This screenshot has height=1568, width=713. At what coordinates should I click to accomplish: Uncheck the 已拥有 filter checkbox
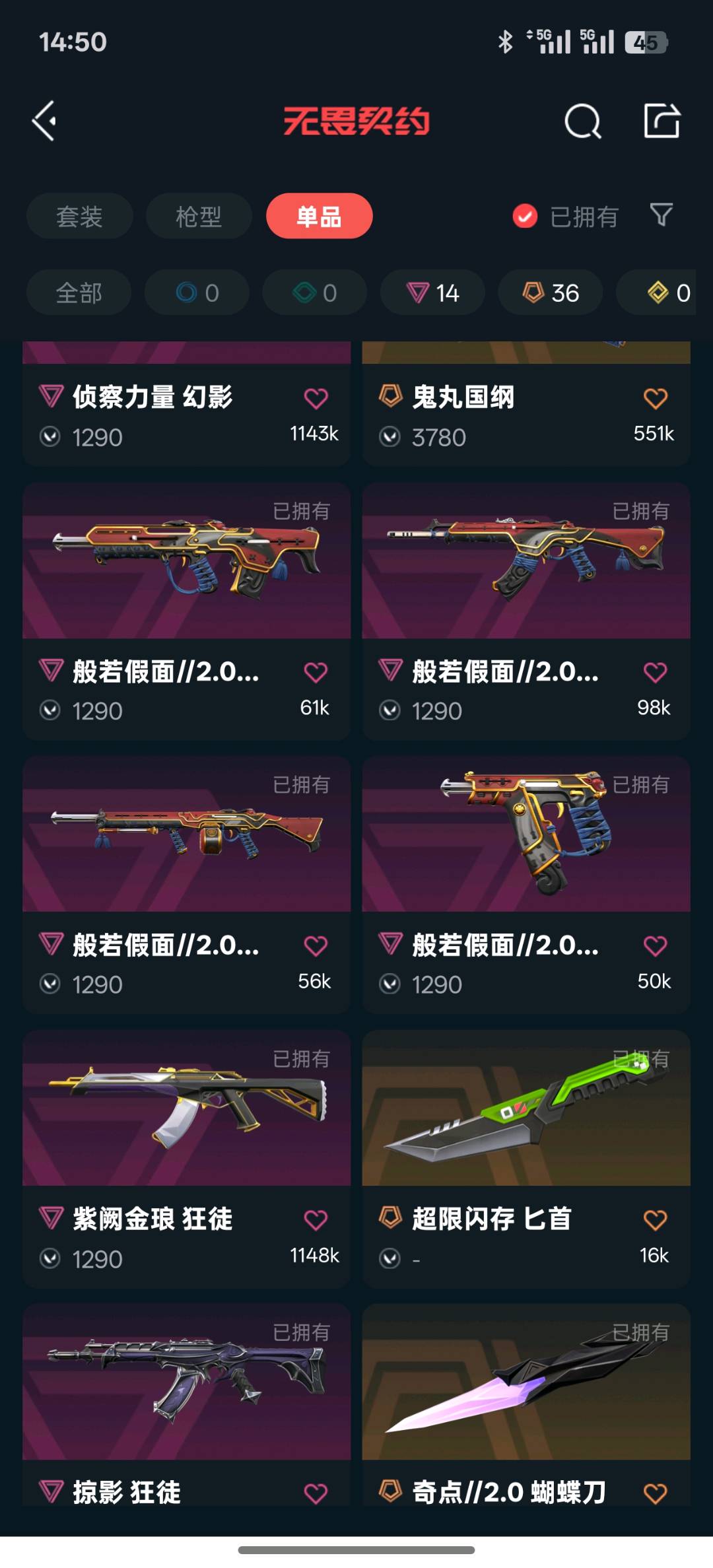525,216
